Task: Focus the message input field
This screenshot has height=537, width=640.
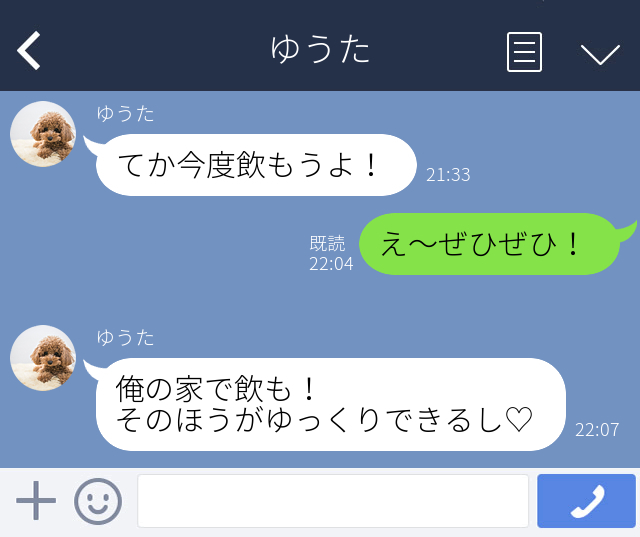Action: tap(332, 501)
